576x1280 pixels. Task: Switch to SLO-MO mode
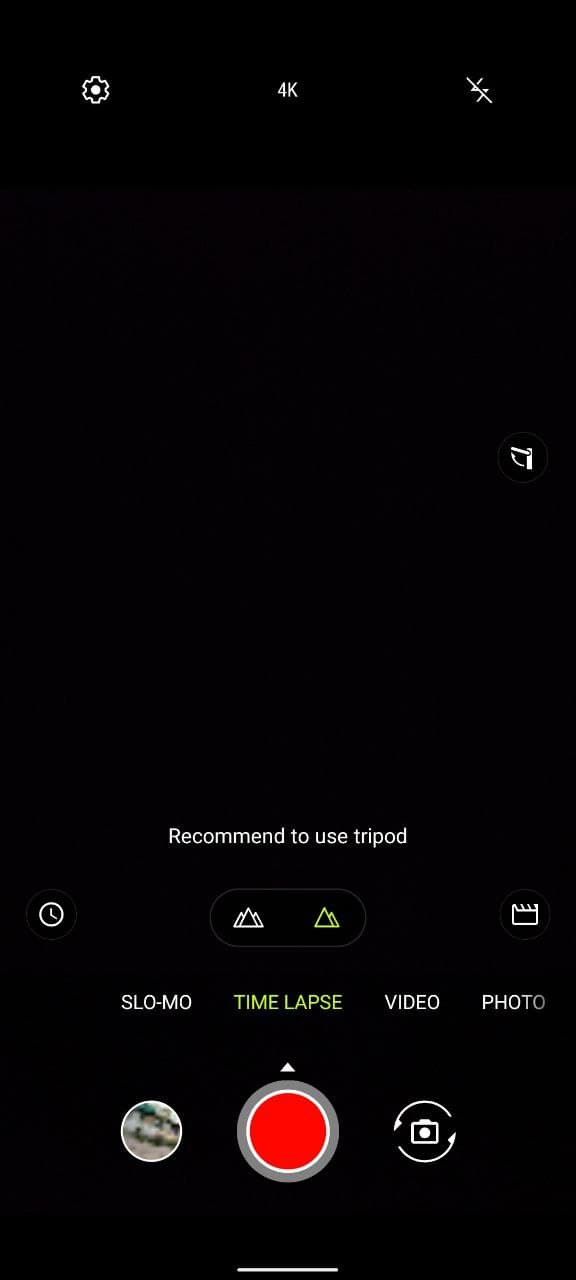tap(156, 1002)
